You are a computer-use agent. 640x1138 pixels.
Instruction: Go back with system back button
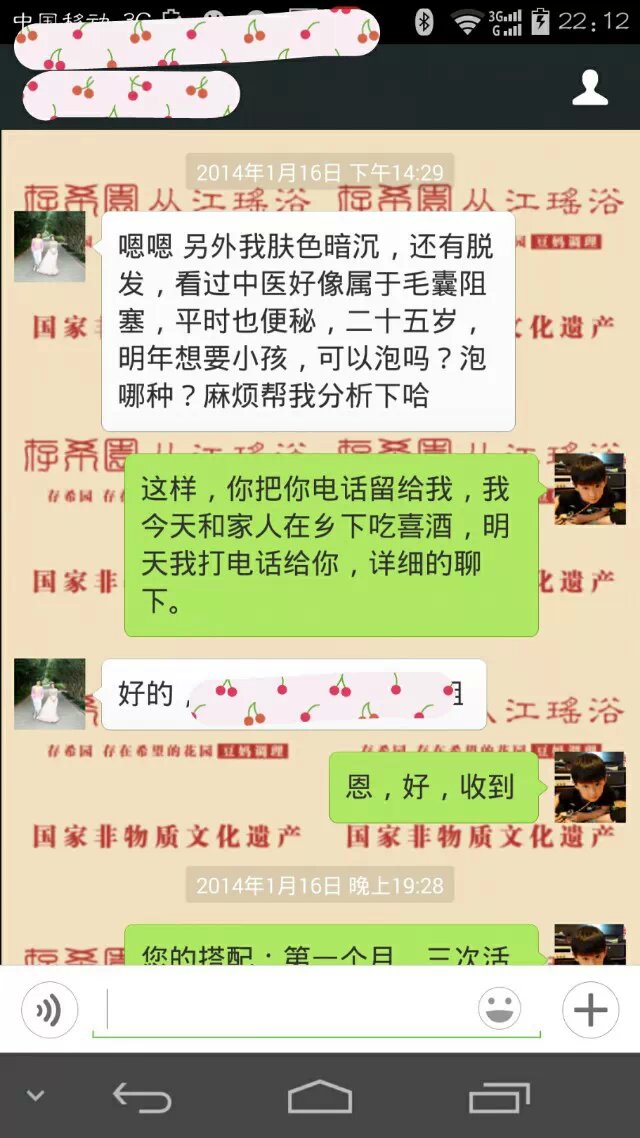(x=142, y=1097)
